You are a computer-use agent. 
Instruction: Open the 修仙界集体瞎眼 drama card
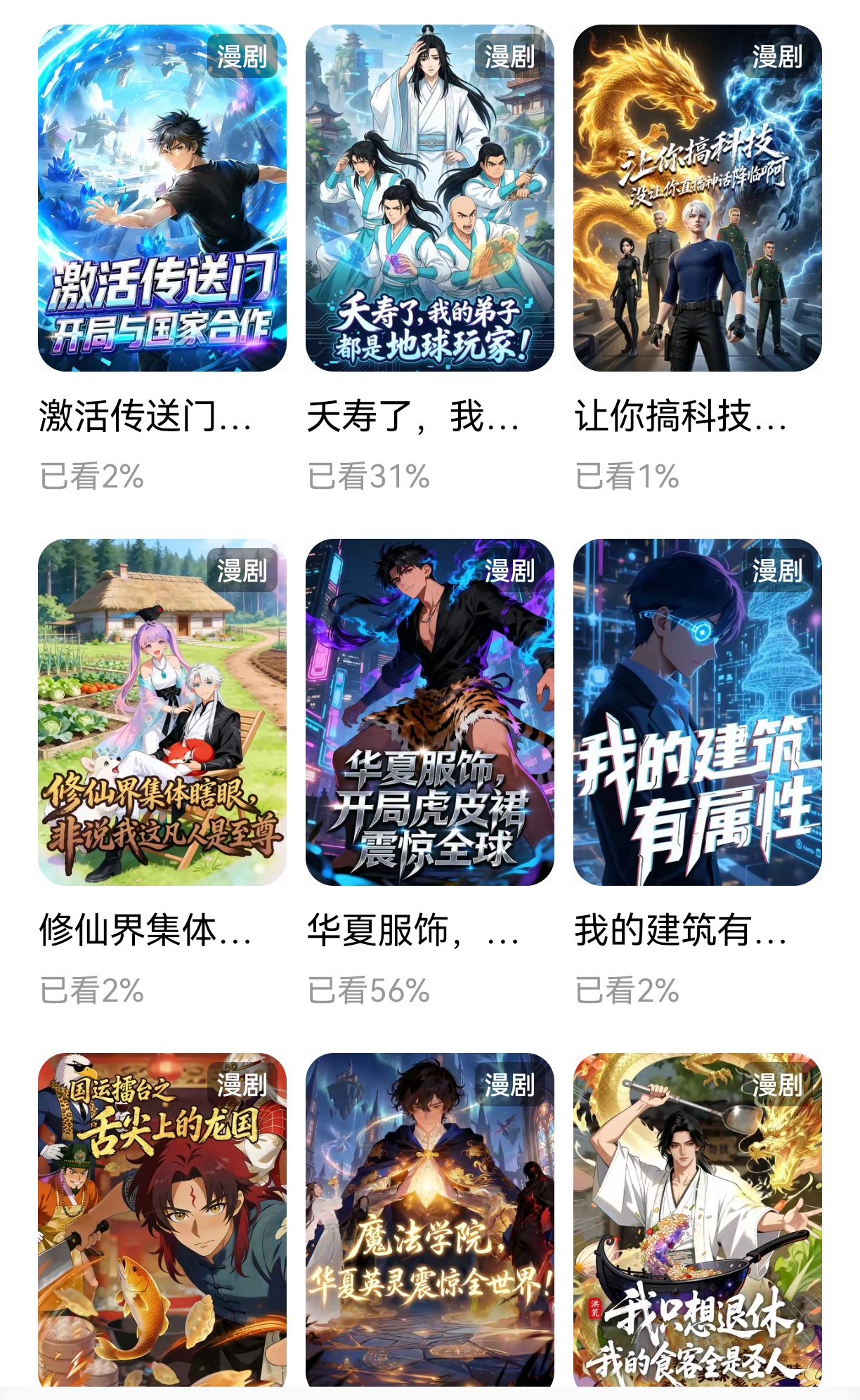(162, 712)
